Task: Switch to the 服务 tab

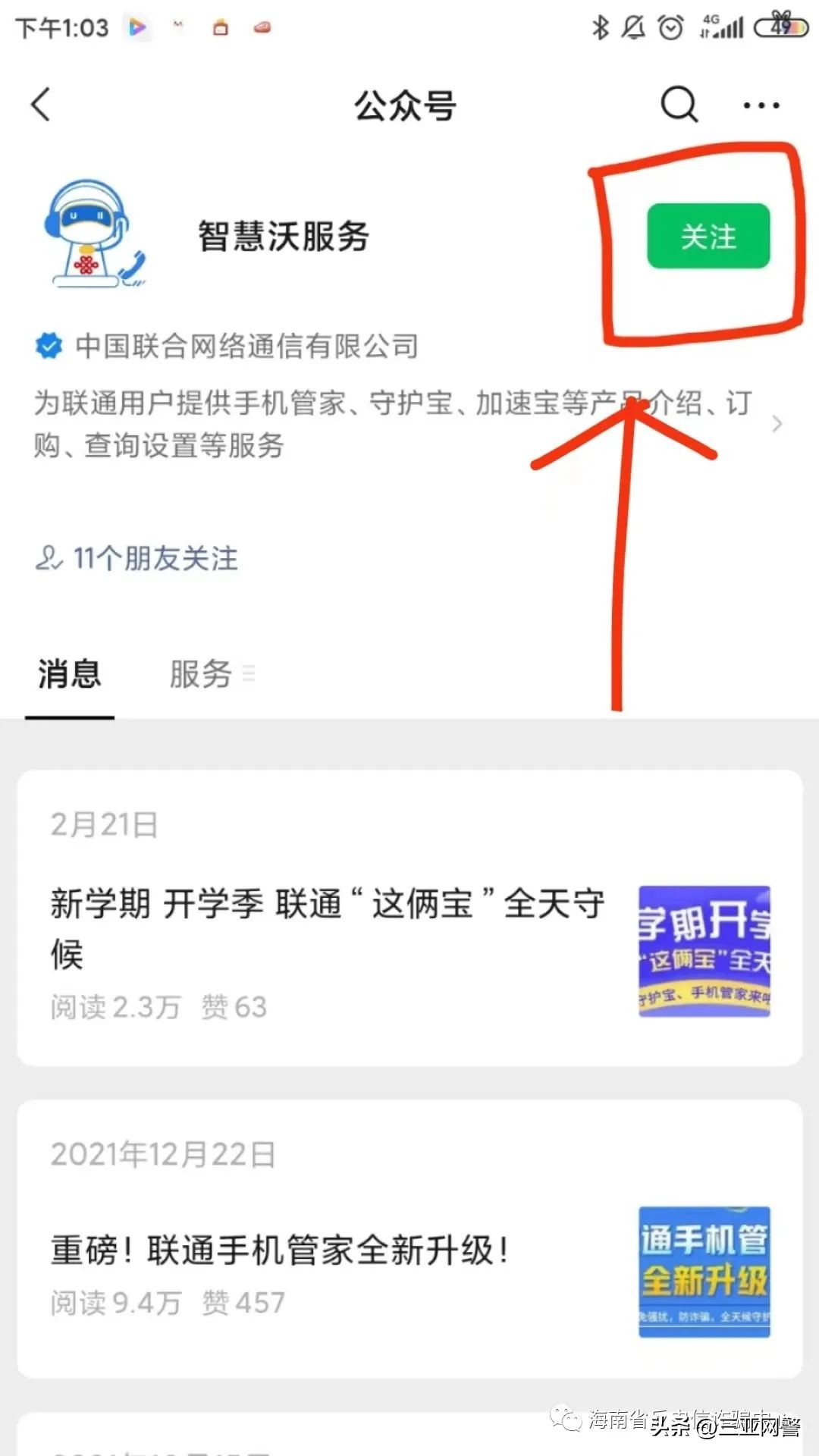Action: [x=200, y=673]
